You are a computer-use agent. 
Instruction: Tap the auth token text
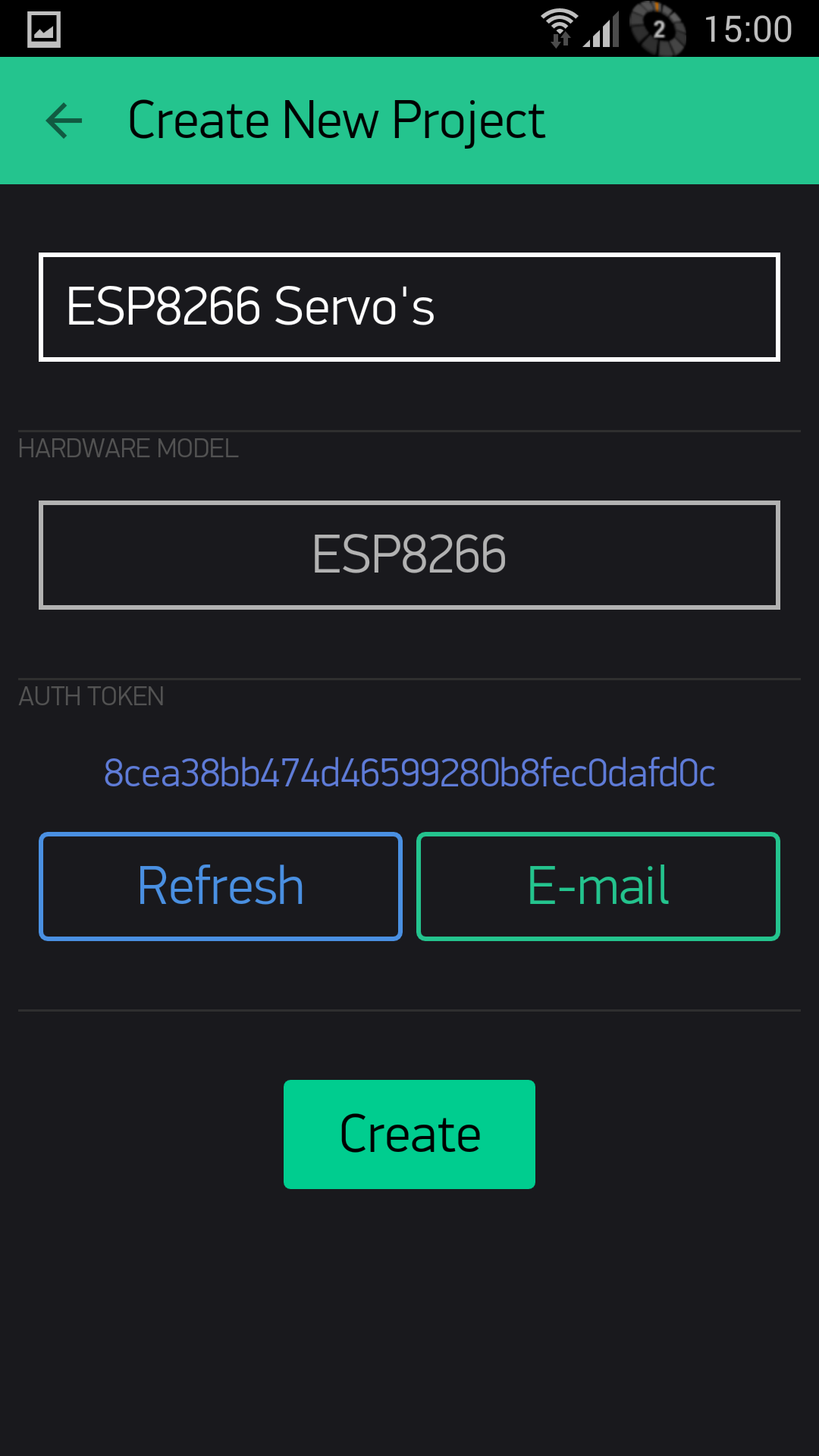pos(409,773)
